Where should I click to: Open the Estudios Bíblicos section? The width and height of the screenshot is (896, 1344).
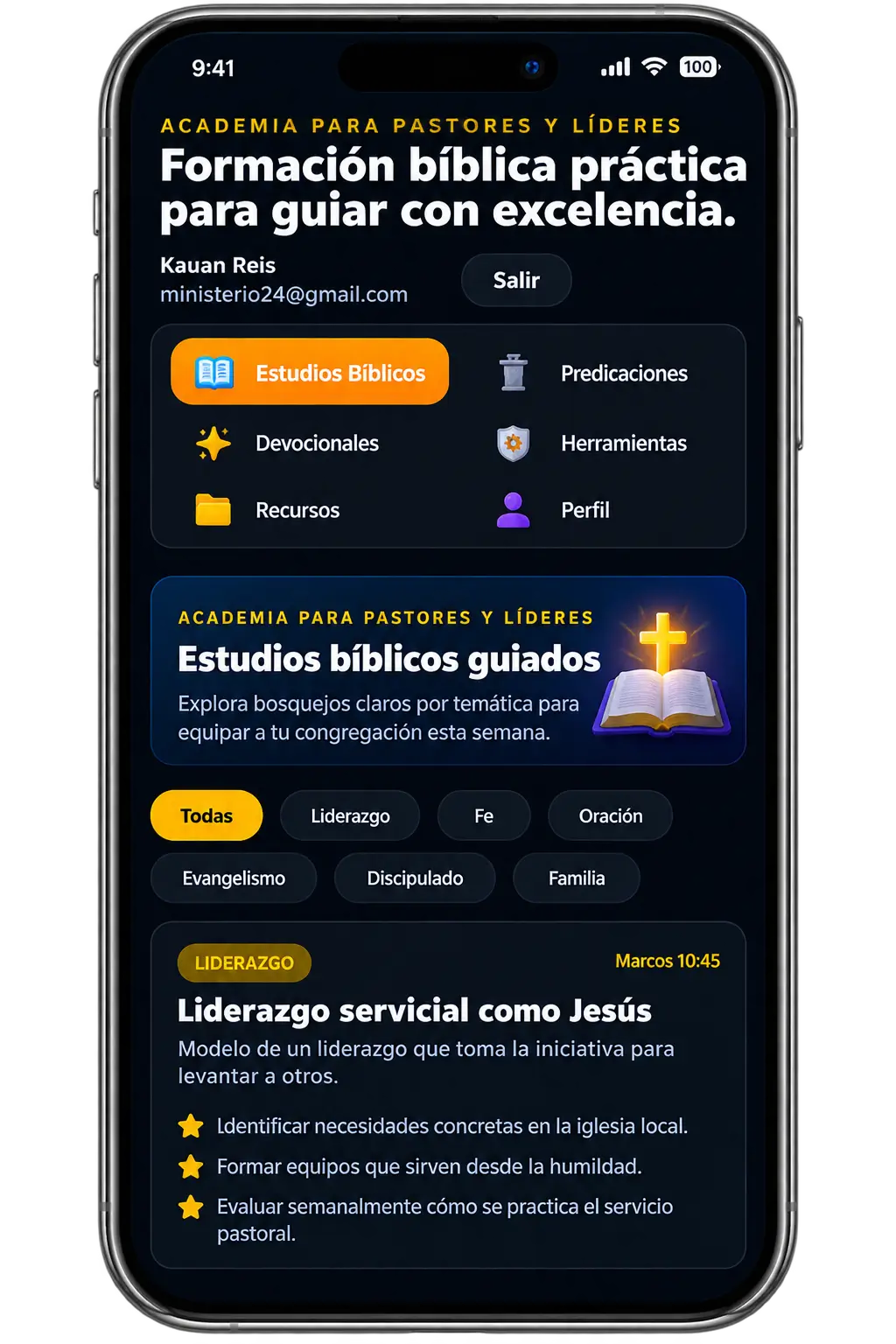coord(310,372)
